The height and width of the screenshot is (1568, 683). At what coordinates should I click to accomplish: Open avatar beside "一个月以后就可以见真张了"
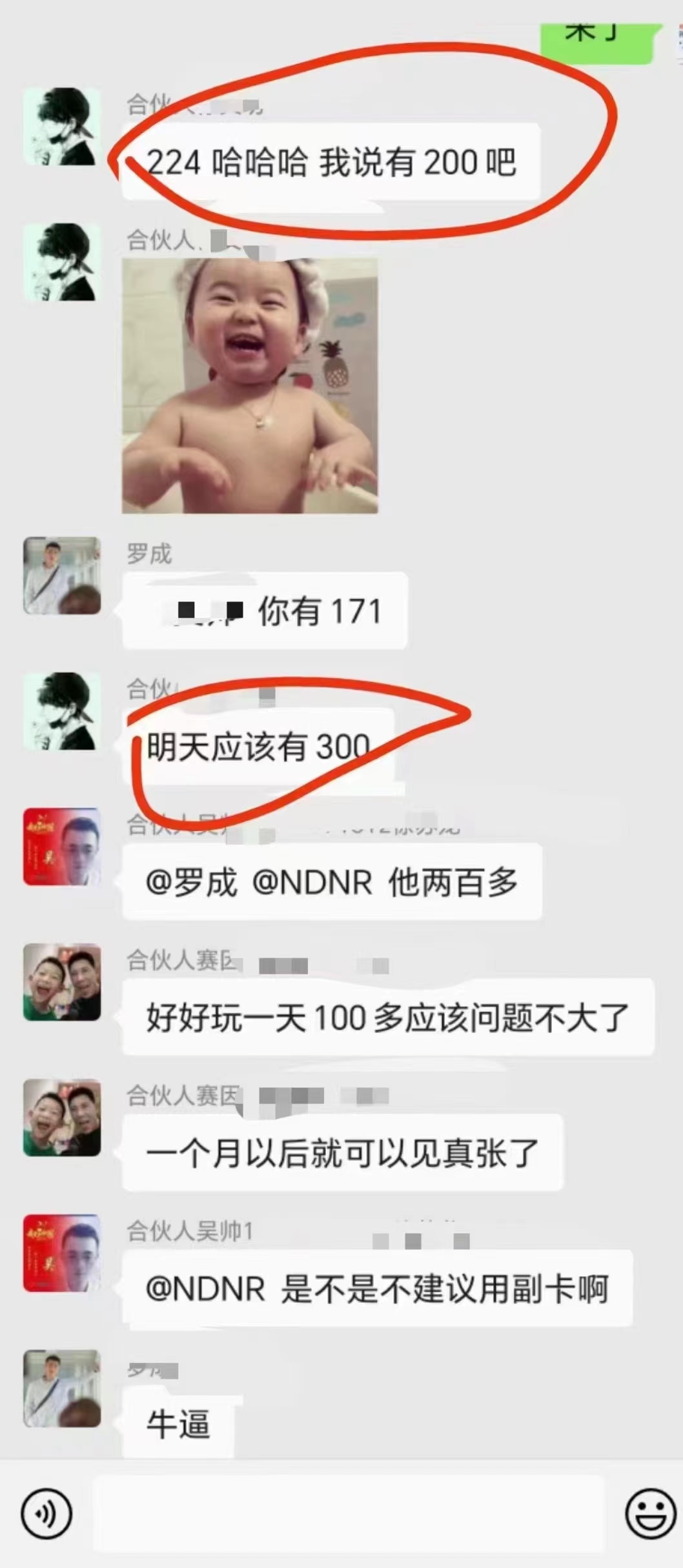(x=62, y=1117)
